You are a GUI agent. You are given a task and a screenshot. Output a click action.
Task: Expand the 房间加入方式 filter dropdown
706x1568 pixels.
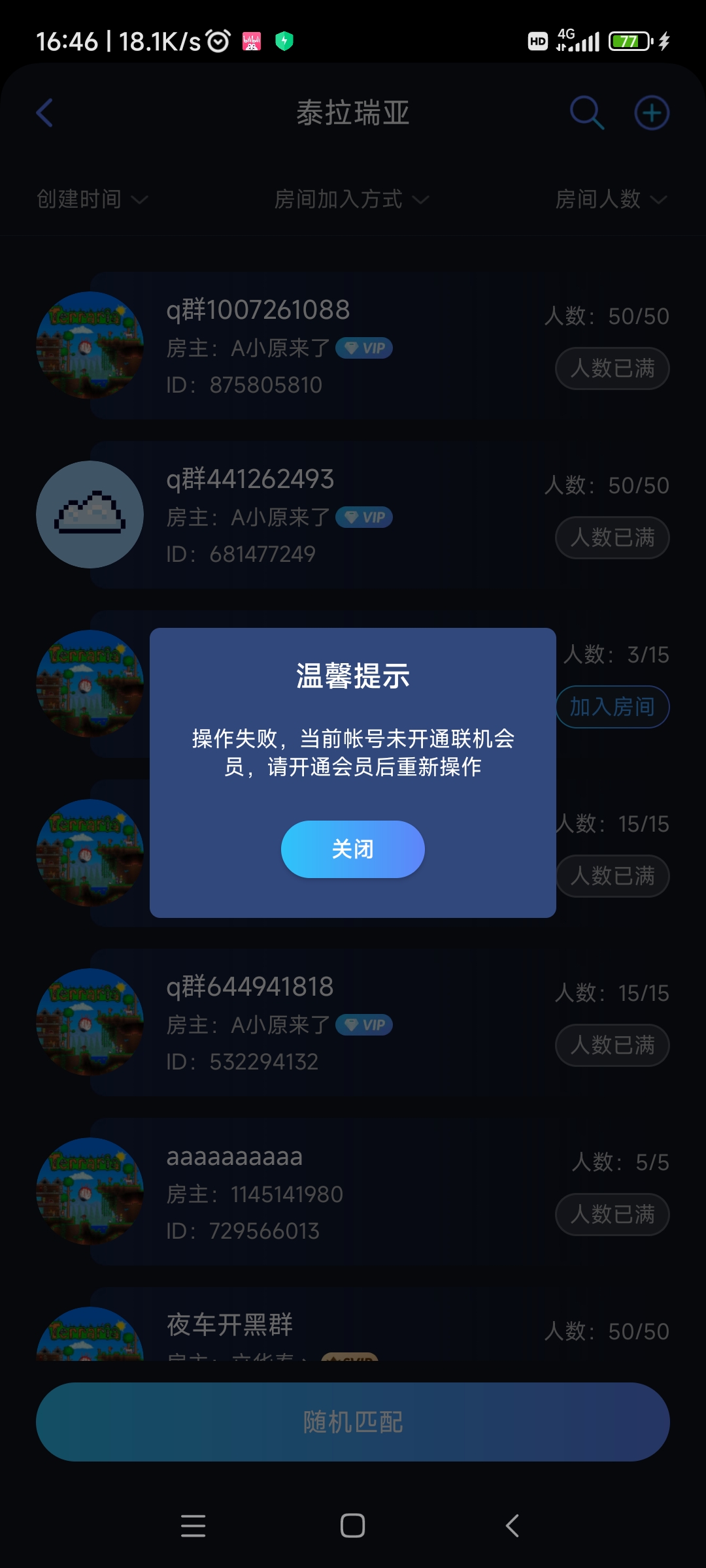[x=351, y=199]
